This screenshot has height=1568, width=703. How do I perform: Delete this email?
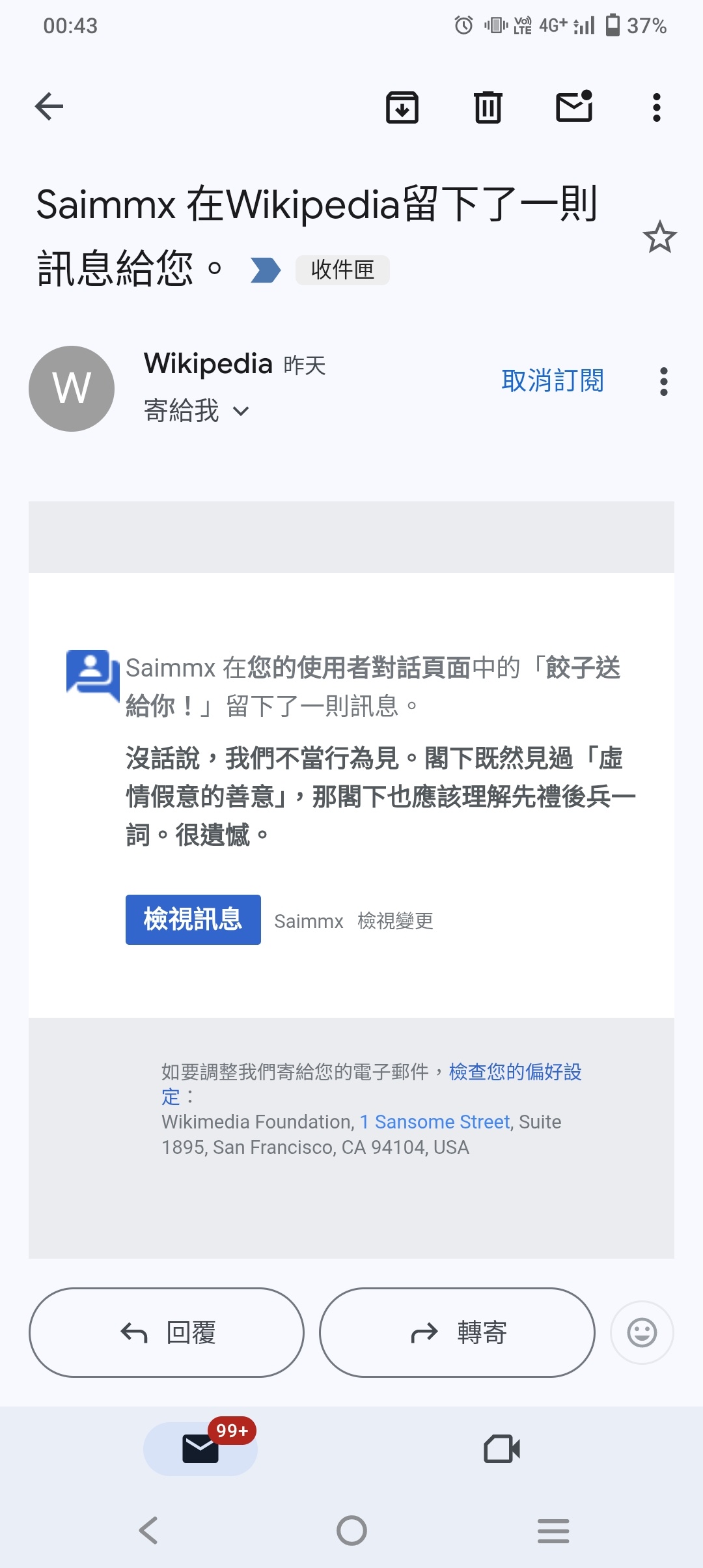tap(488, 107)
